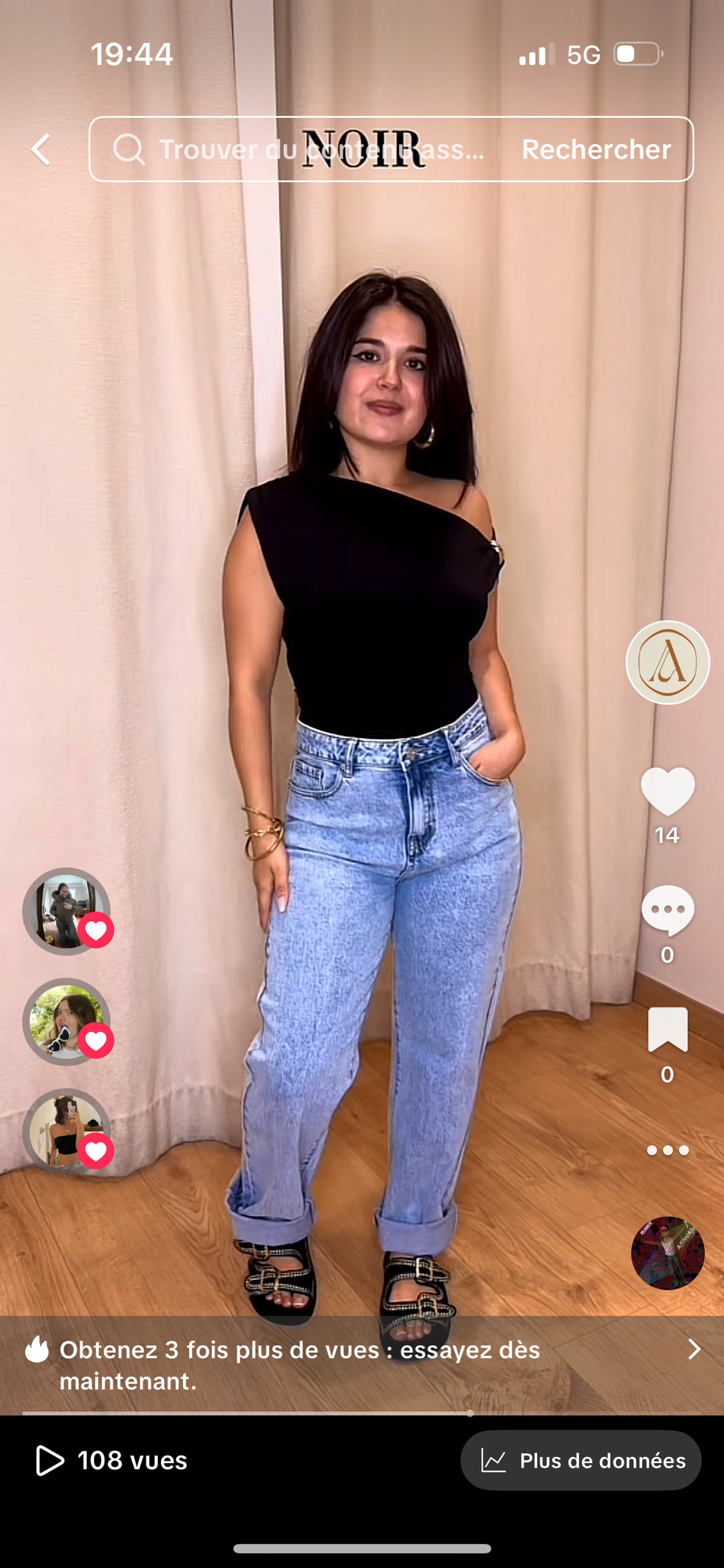Open the 'Obtenez 3 fois plus de vues' banner
The height and width of the screenshot is (1568, 724).
click(x=362, y=1365)
